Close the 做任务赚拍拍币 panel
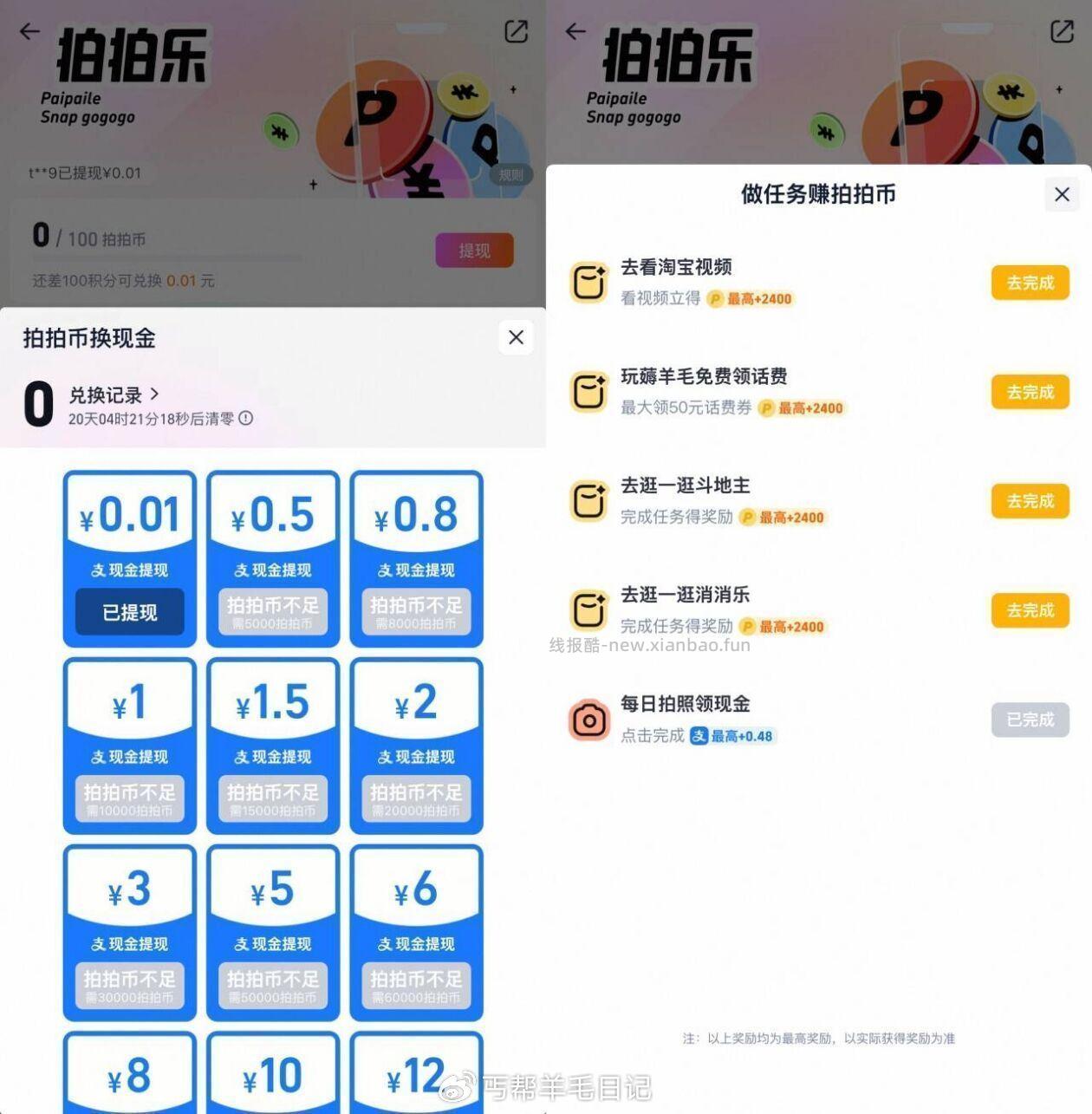Screen dimensions: 1092x1114 (x=1063, y=194)
